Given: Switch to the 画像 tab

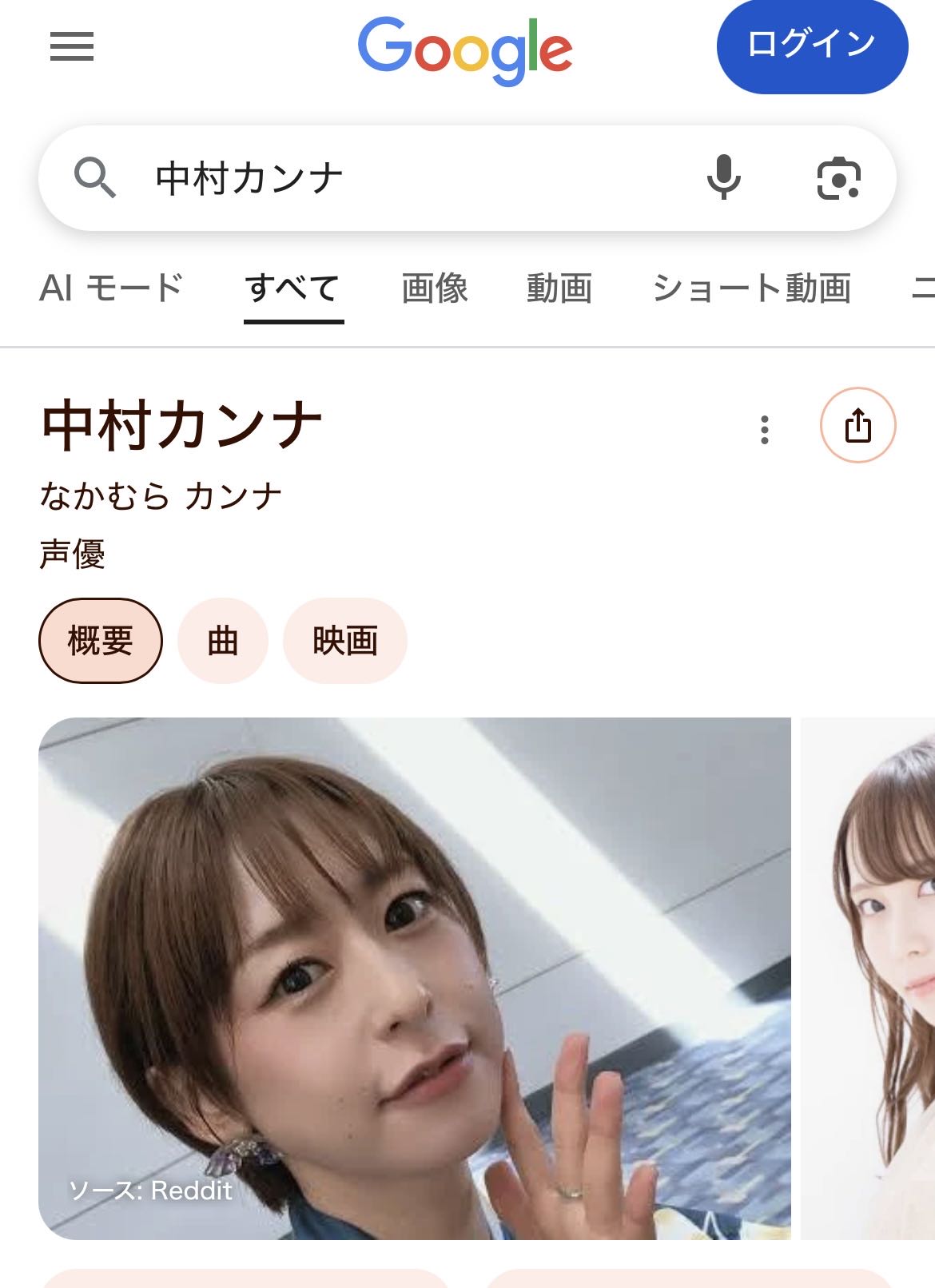Looking at the screenshot, I should [x=435, y=288].
